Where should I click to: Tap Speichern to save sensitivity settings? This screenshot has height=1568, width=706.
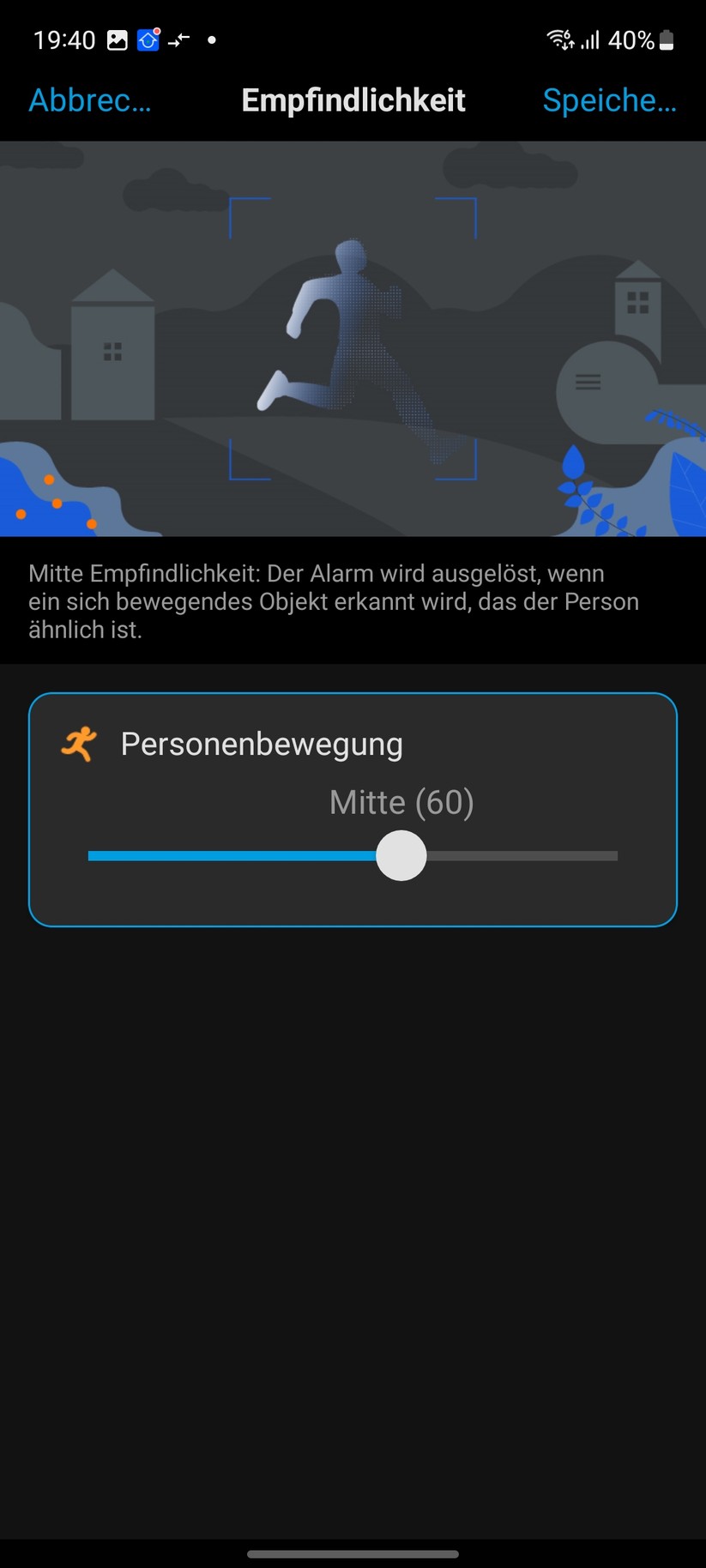[610, 100]
